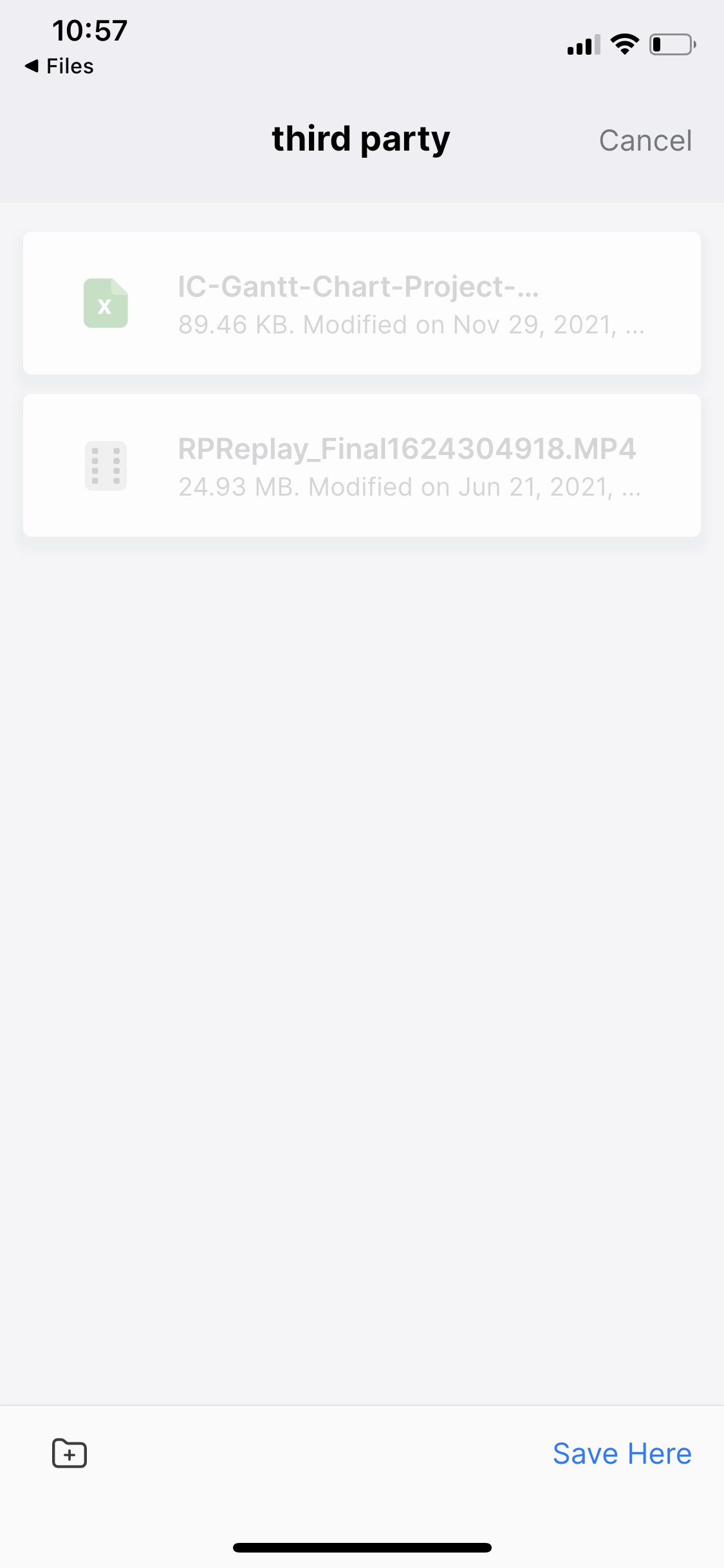Tap Save Here to save the file
Screen dimensions: 724x1568
pos(622,1453)
